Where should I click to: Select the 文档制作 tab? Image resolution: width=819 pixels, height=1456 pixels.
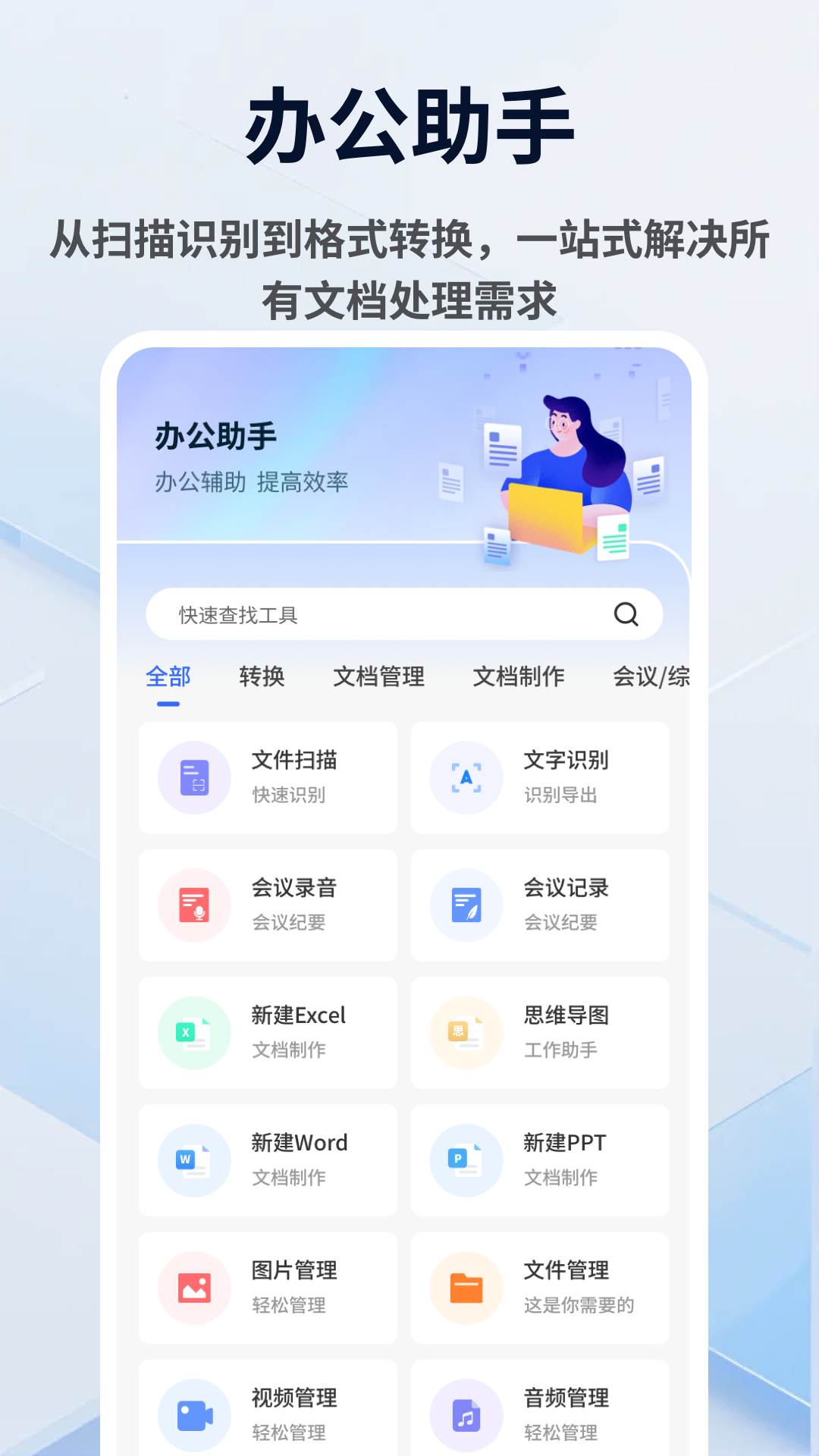point(518,677)
